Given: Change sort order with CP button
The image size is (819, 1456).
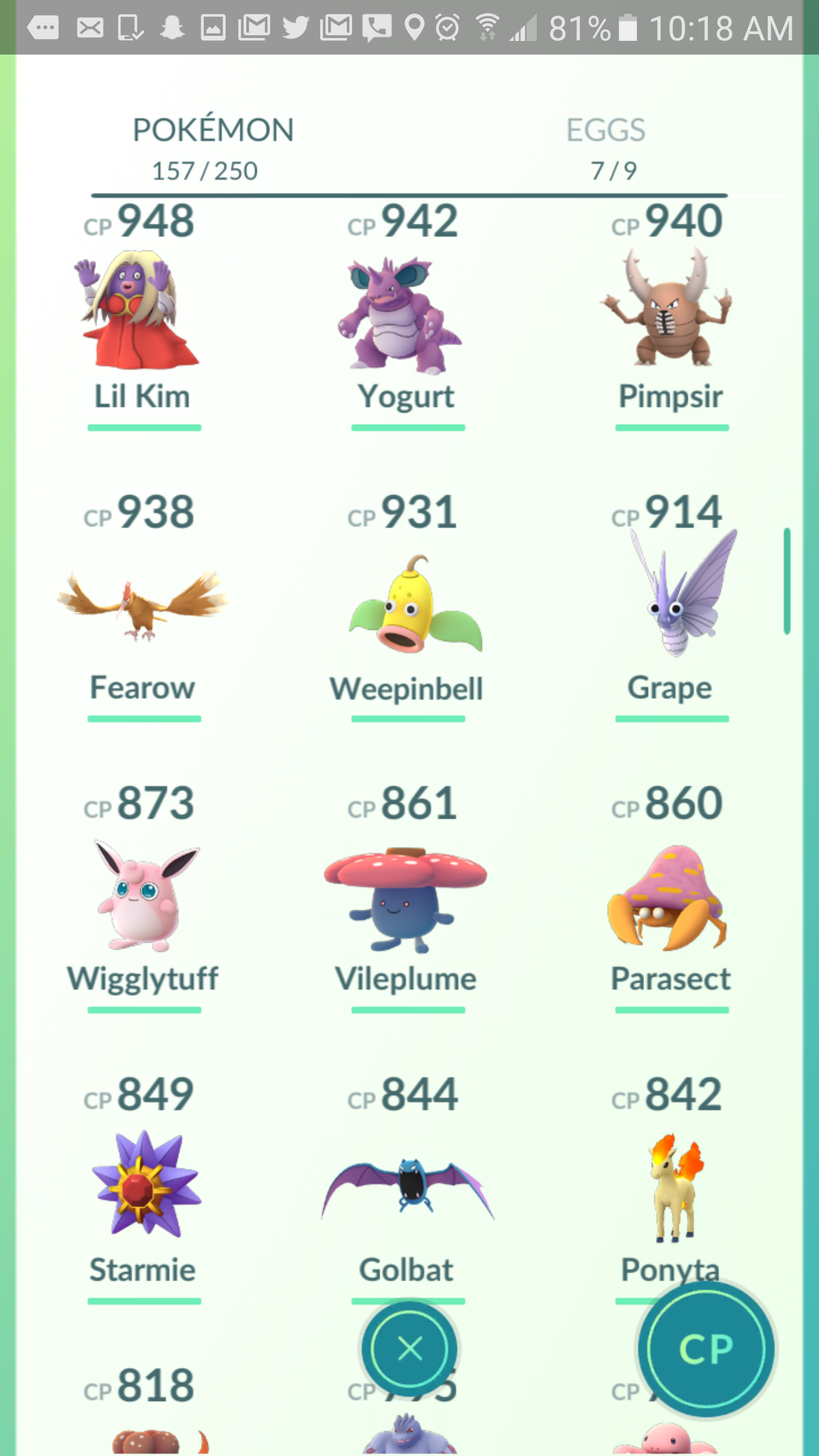Looking at the screenshot, I should click(706, 1349).
